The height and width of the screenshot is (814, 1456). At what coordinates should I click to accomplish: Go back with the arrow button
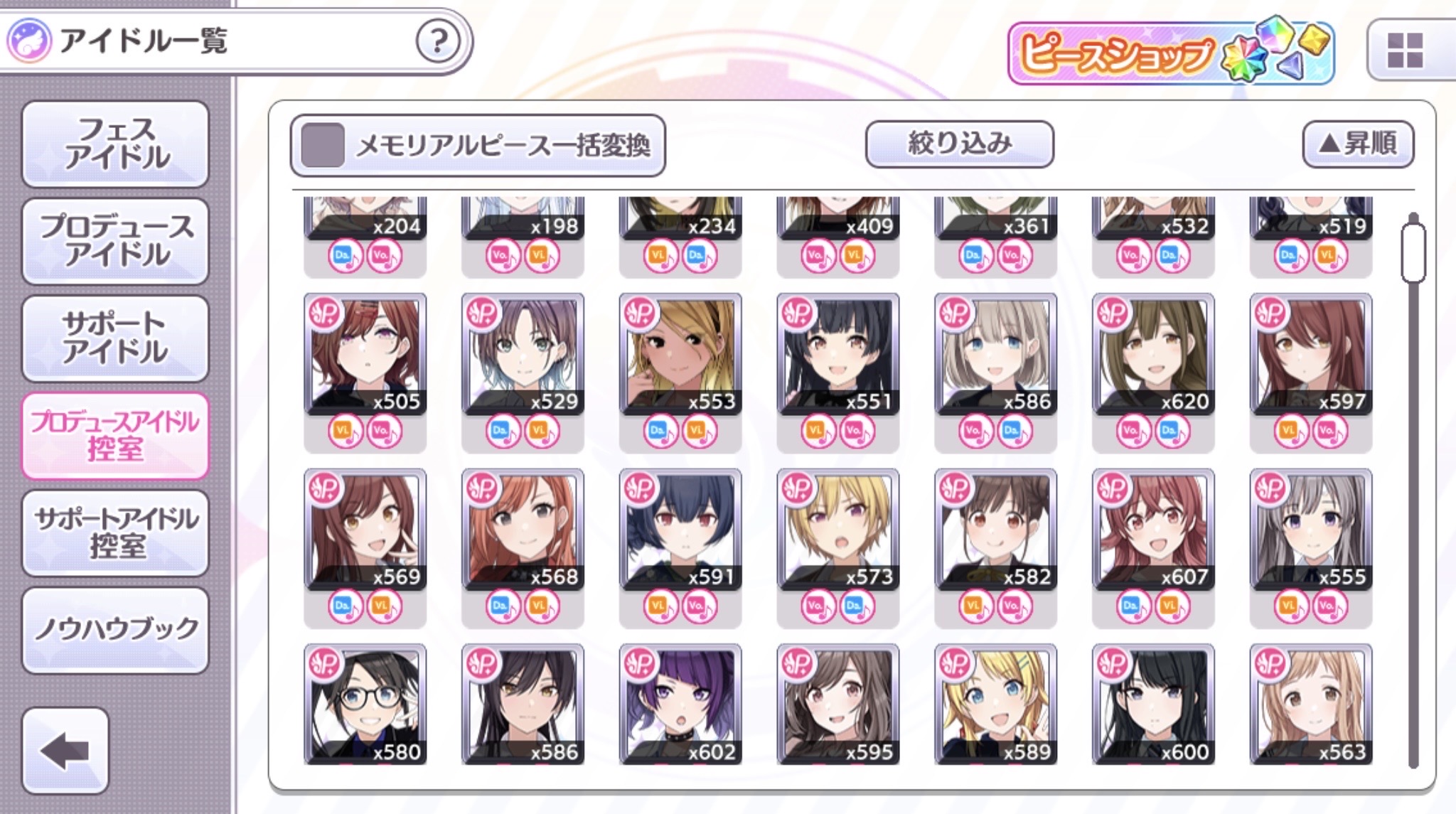[x=65, y=751]
